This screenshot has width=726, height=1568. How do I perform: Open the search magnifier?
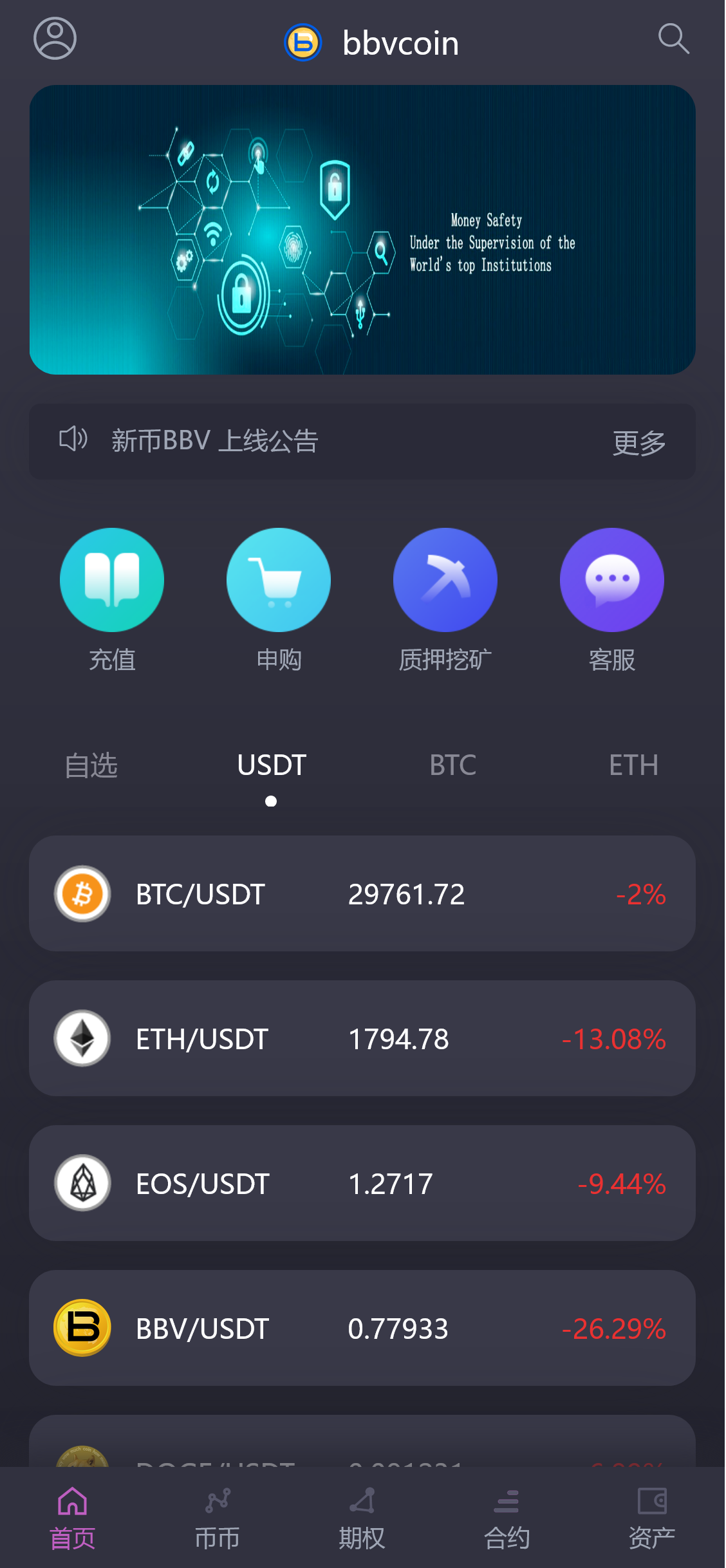coord(673,39)
